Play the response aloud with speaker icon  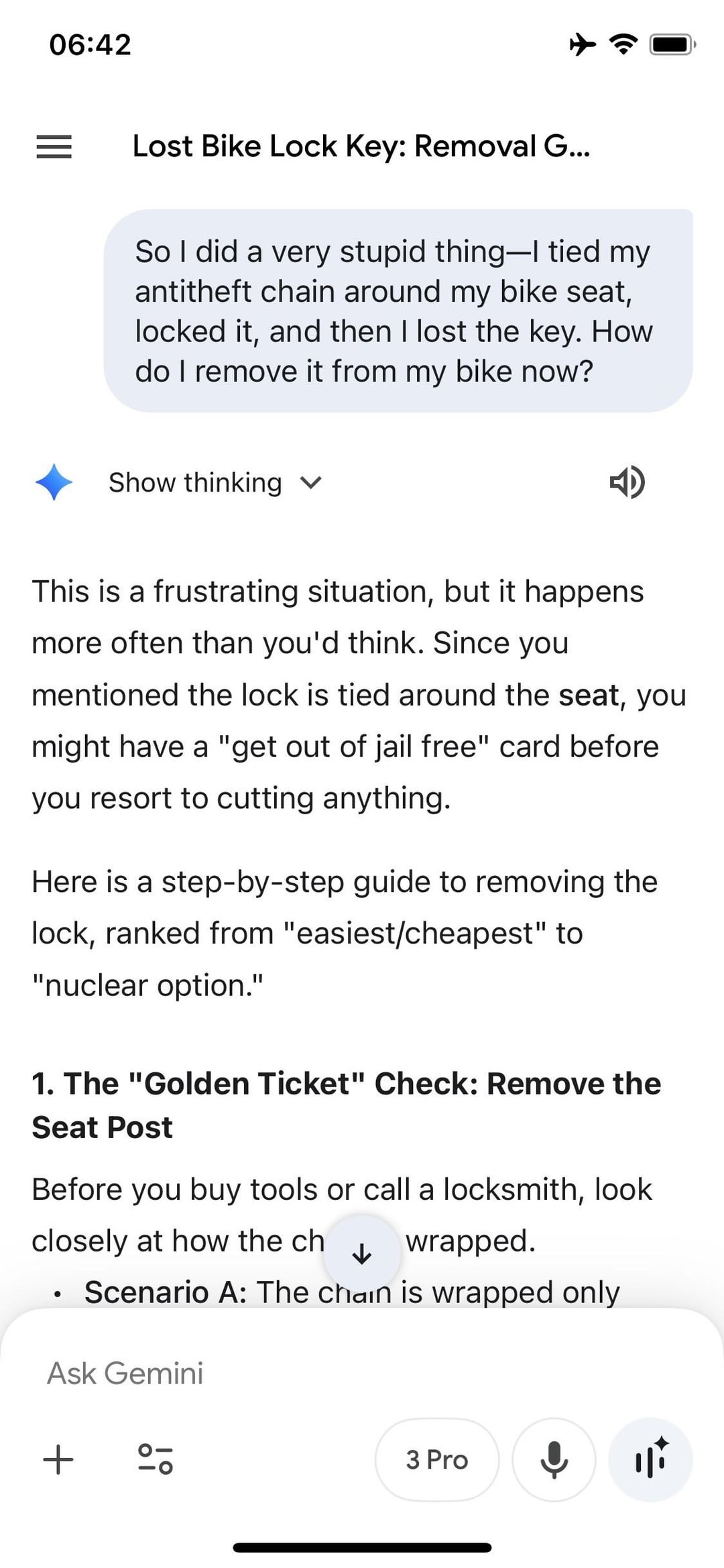pos(627,482)
